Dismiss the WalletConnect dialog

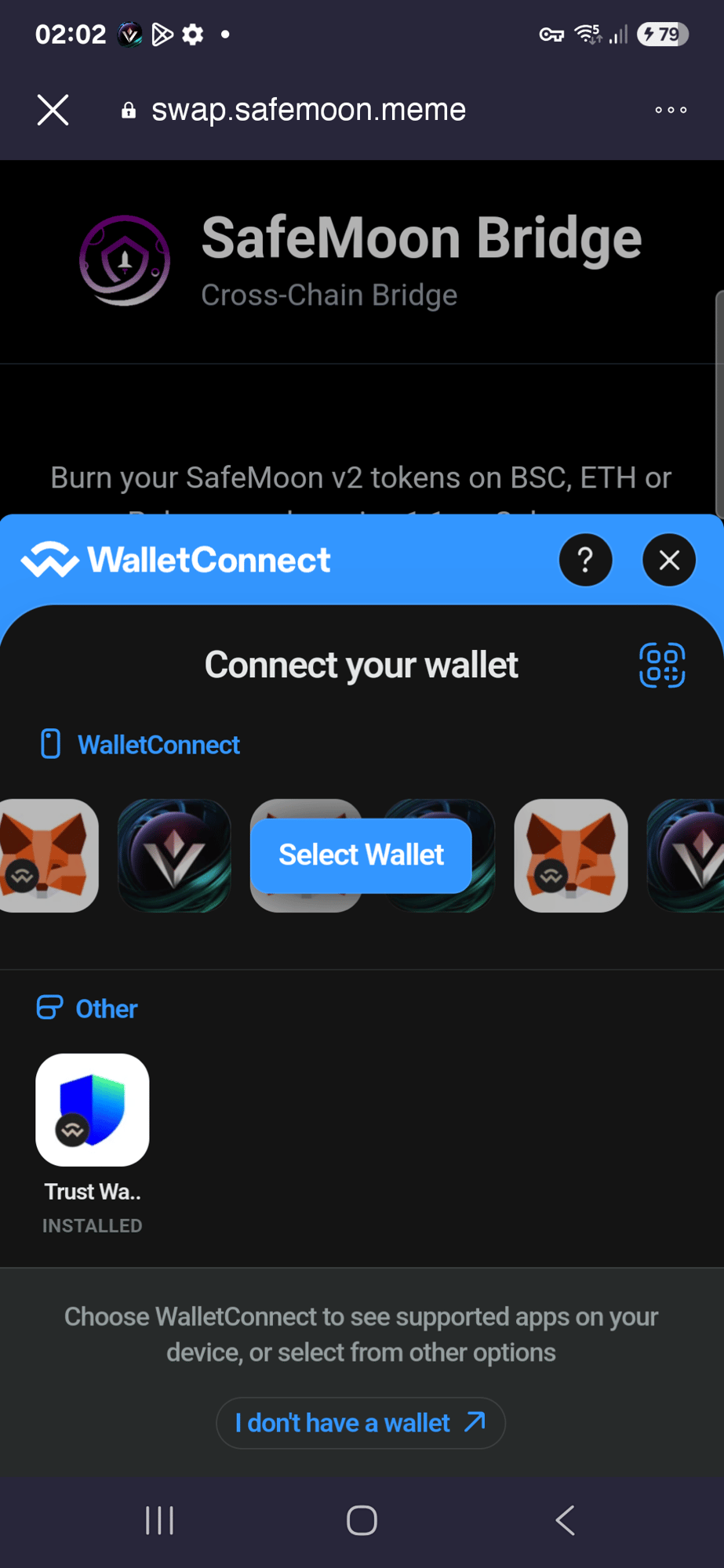point(668,560)
